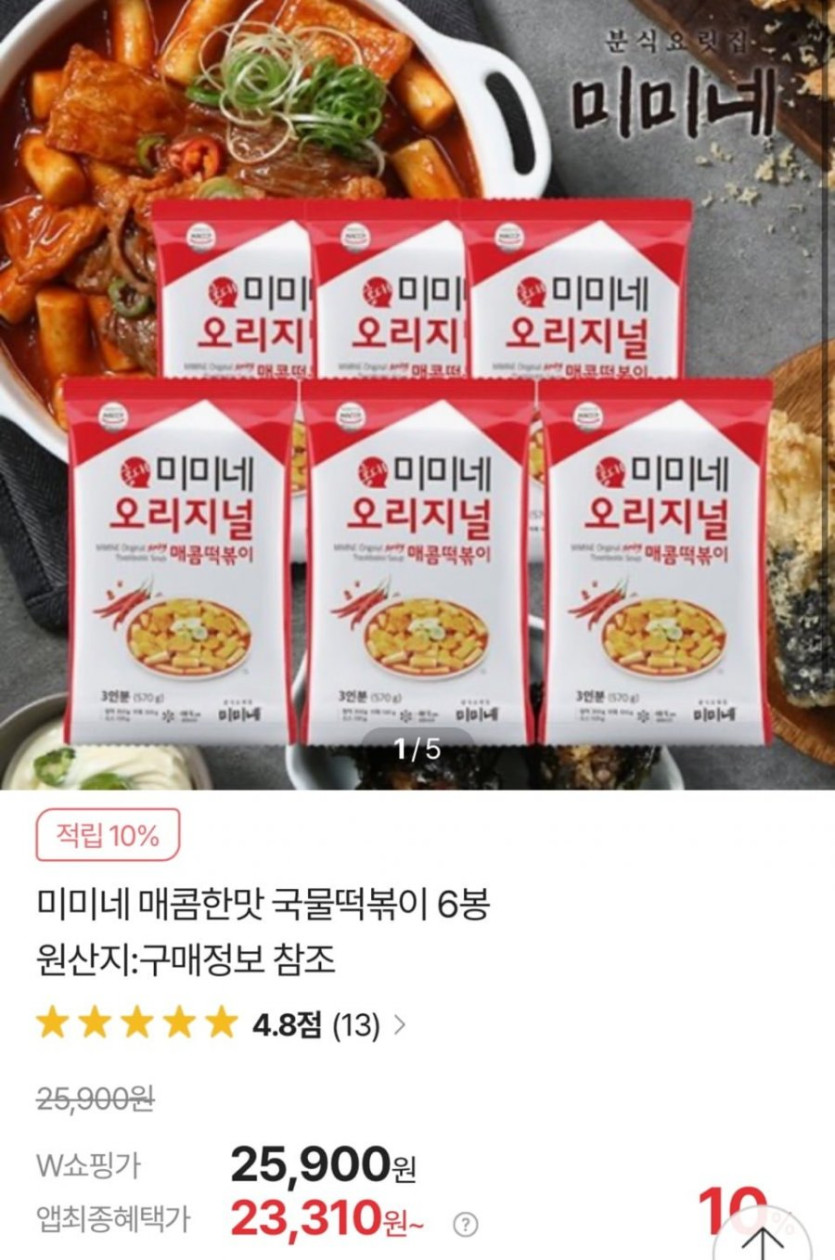Open the 4.8-star reviews list
This screenshot has width=835, height=1260.
400,1025
